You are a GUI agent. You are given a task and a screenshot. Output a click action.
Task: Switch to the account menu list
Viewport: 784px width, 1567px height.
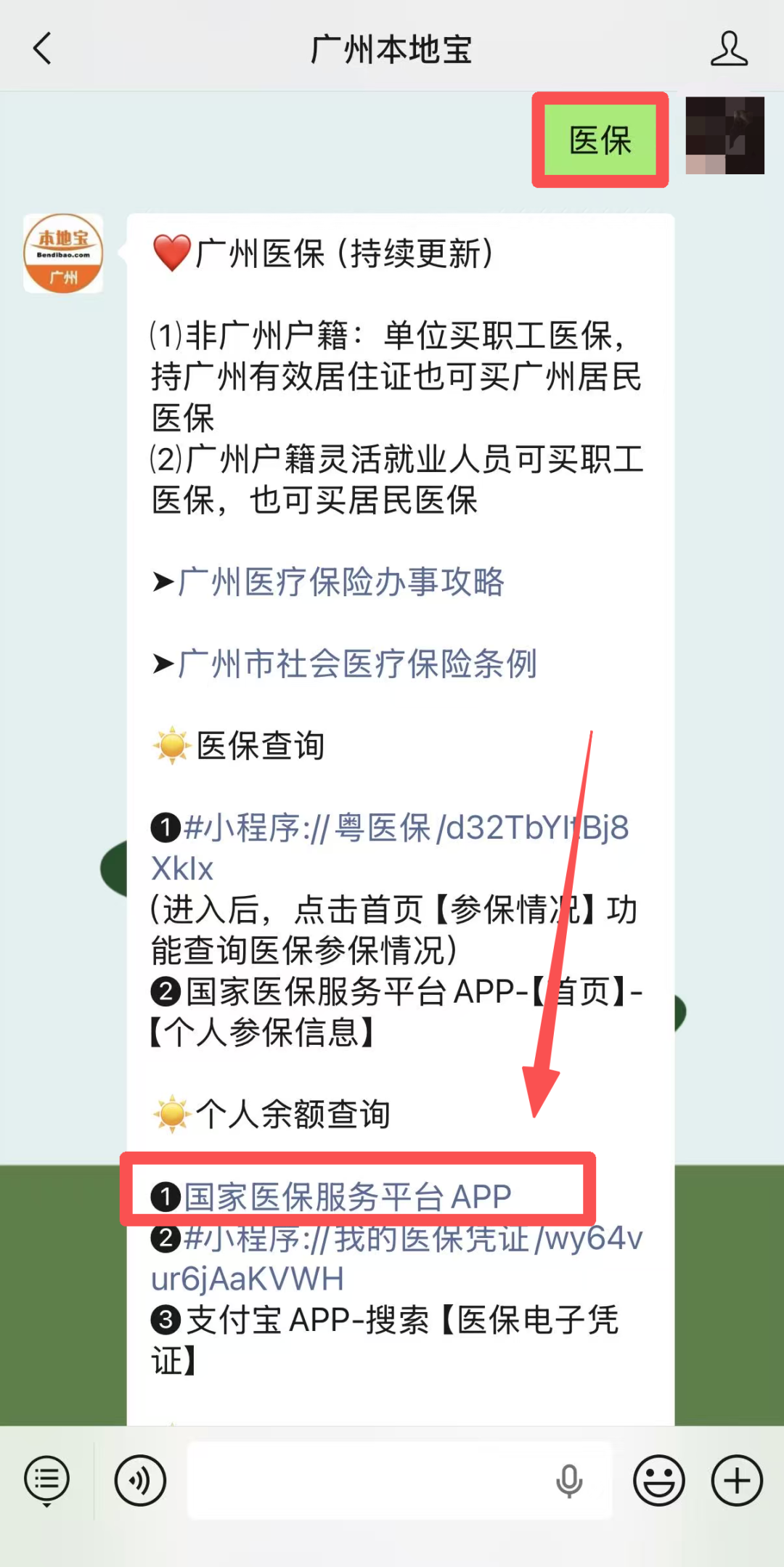[47, 1480]
